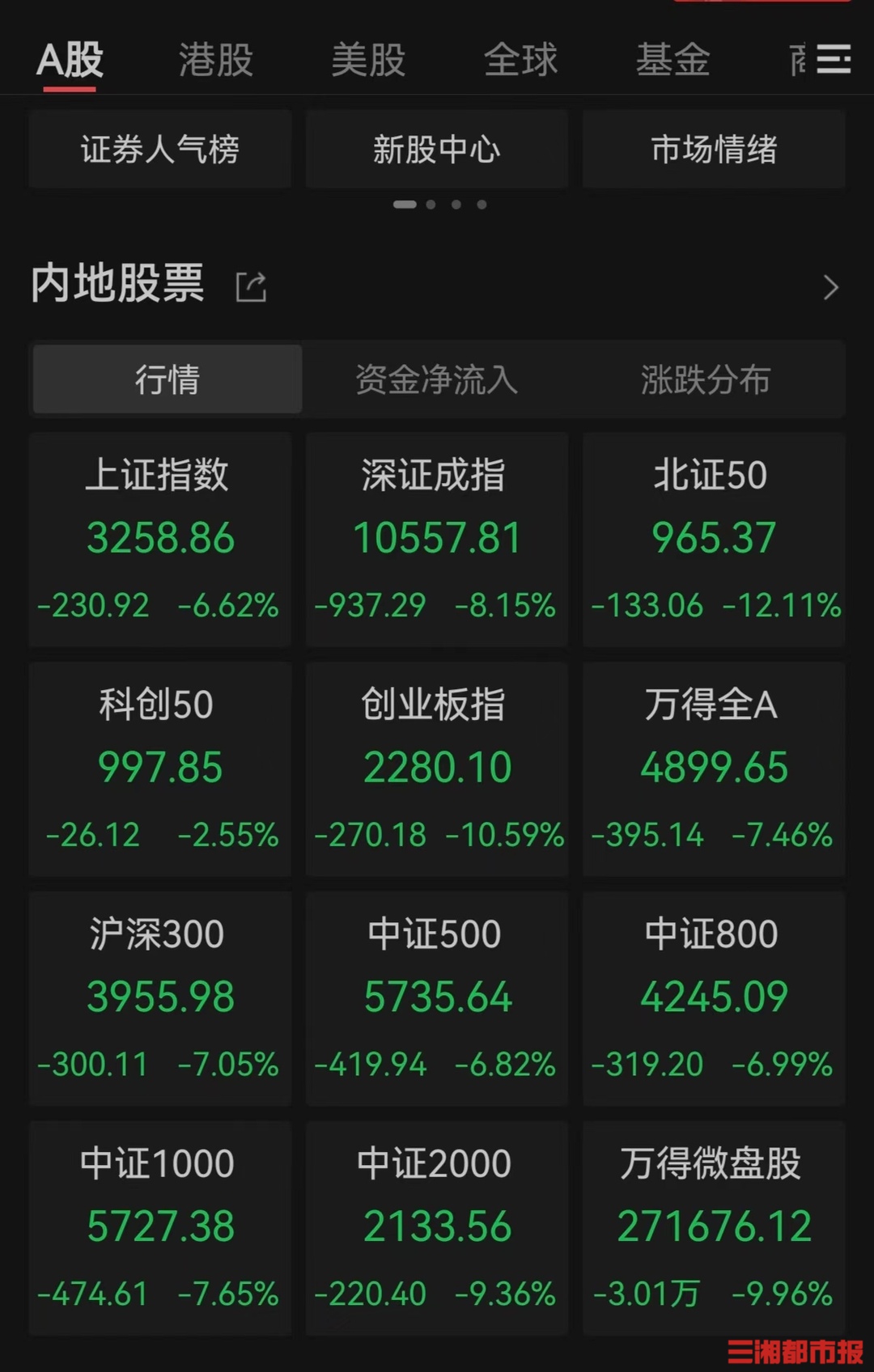This screenshot has width=874, height=1372.
Task: Share the 内地股票 section
Action: tap(251, 287)
